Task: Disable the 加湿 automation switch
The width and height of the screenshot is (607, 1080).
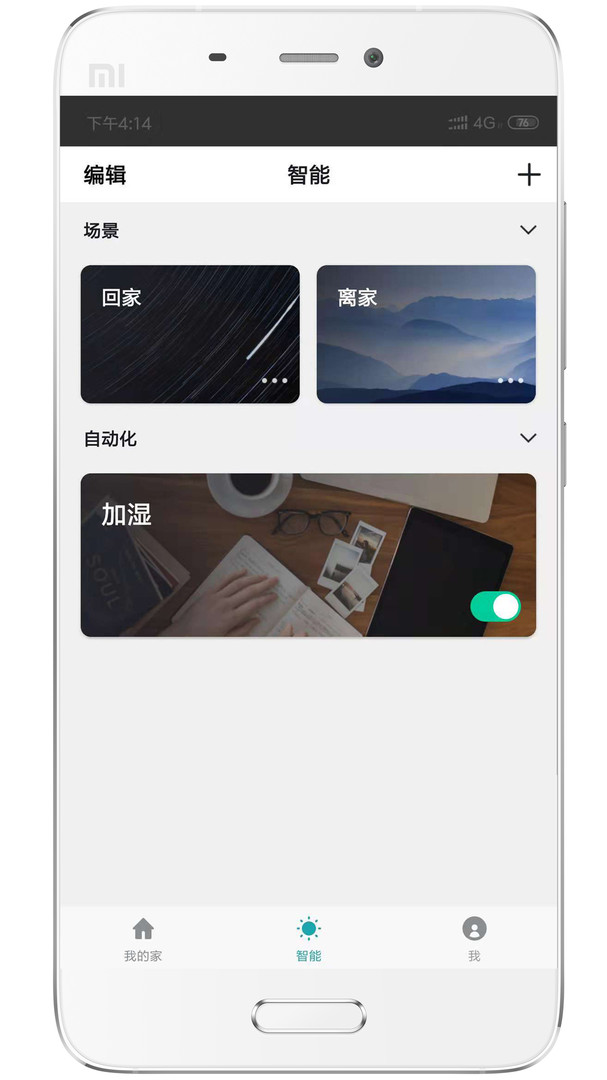Action: coord(495,607)
